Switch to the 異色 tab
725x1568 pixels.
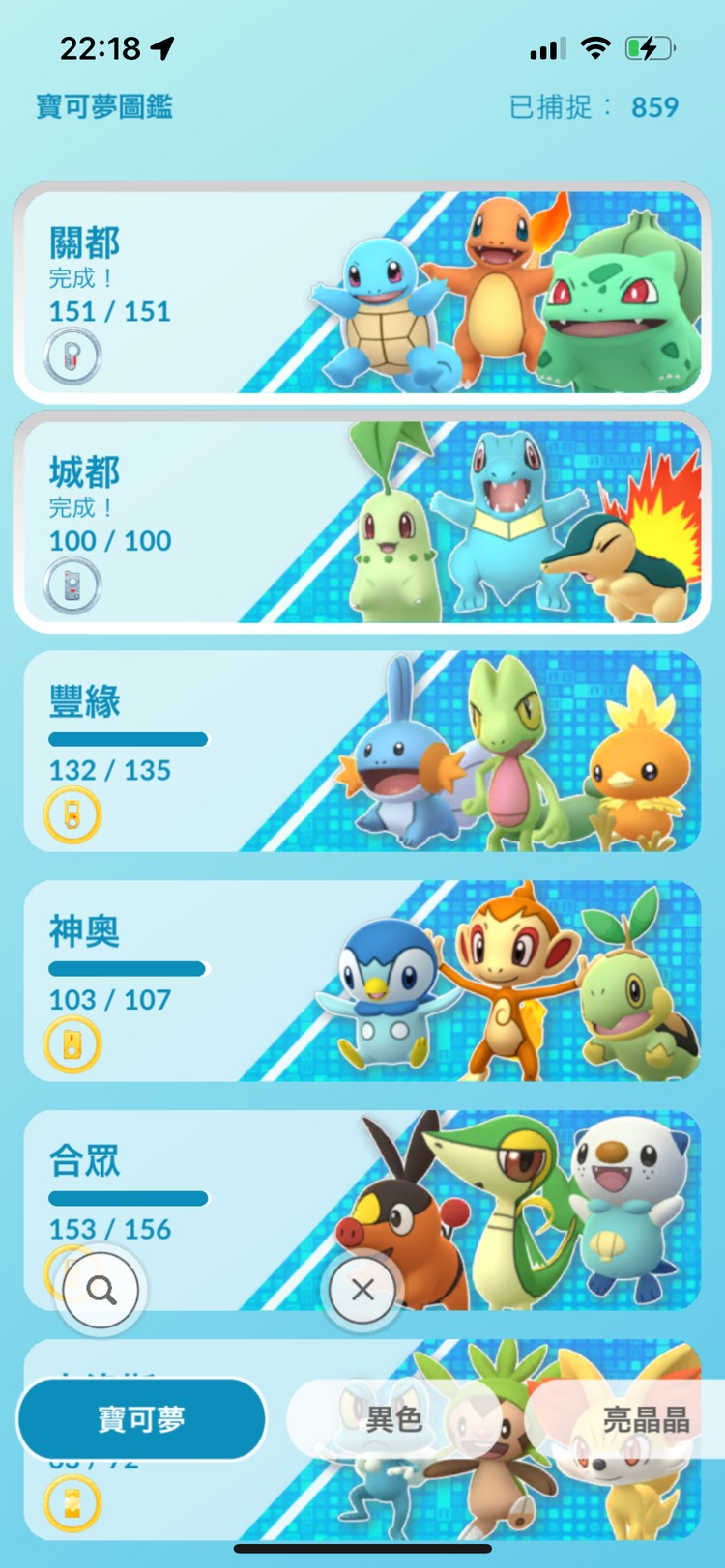(x=394, y=1418)
